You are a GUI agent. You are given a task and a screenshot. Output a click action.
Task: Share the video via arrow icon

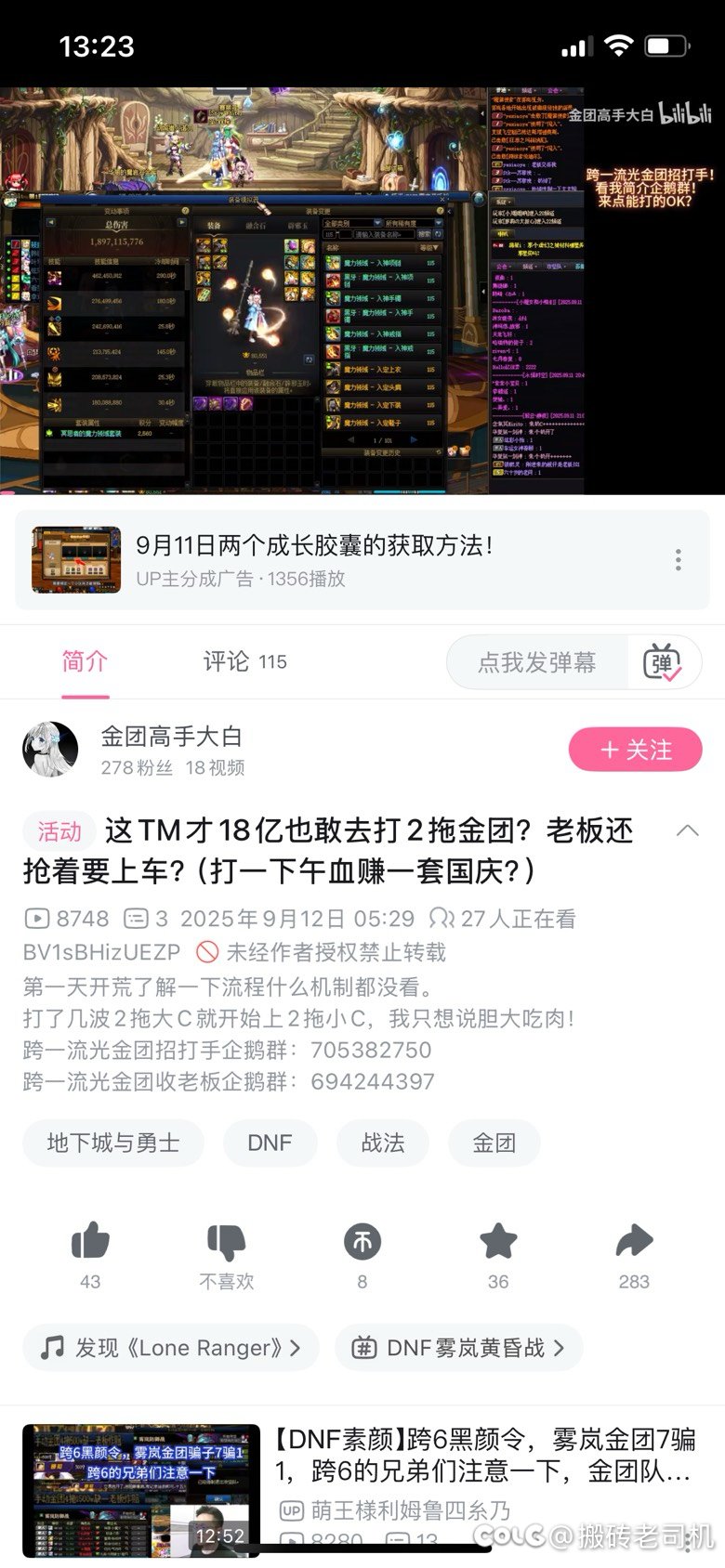634,1241
